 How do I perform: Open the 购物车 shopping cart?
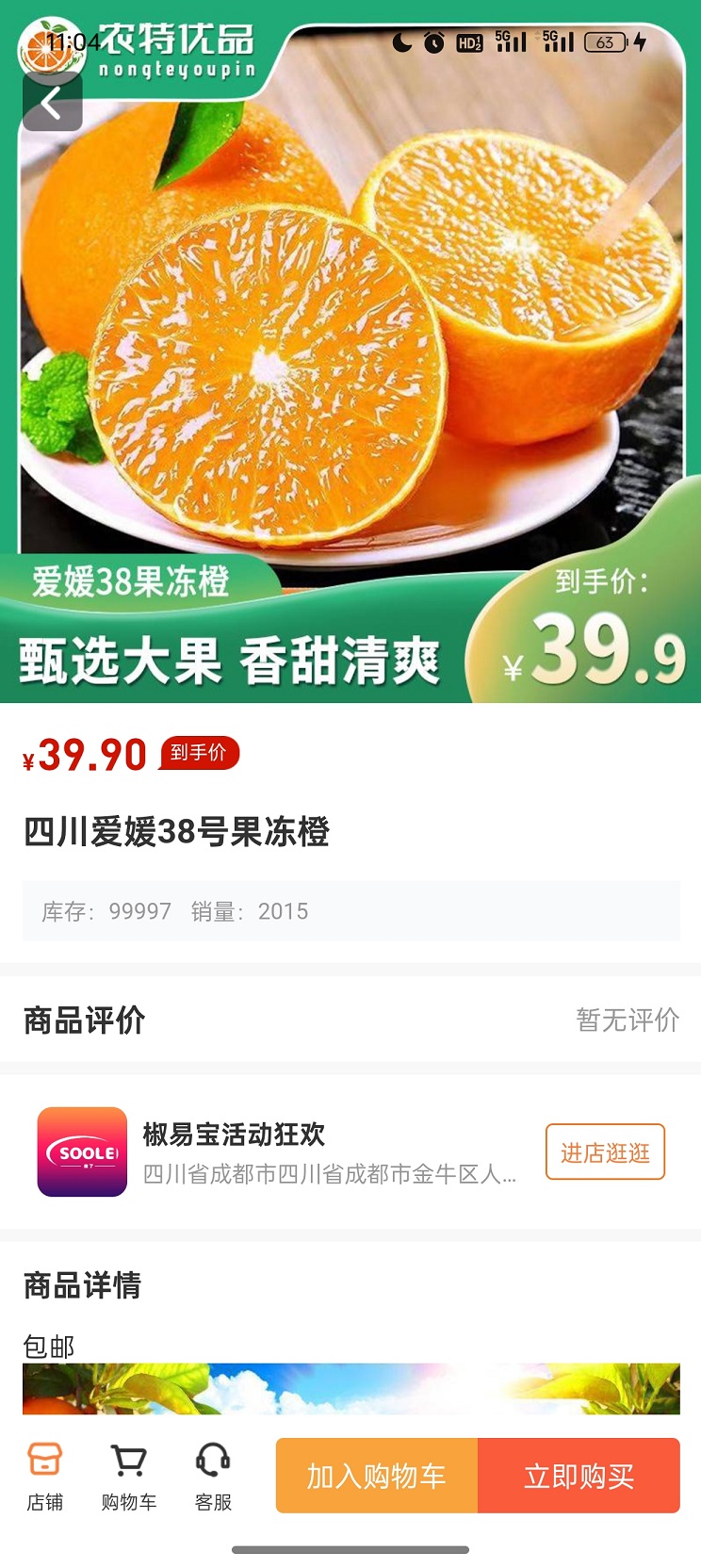click(x=129, y=1475)
